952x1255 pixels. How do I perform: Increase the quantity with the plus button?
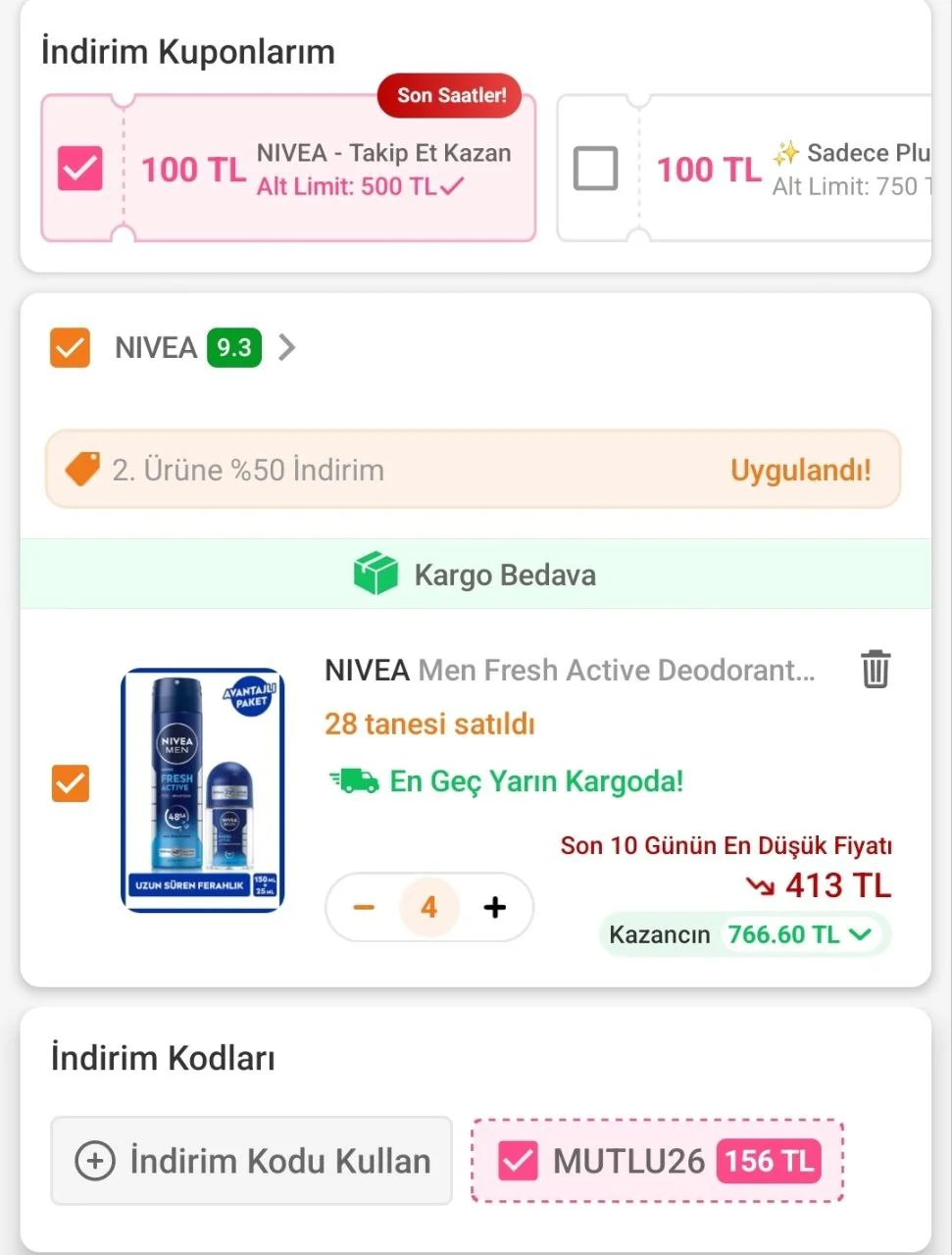[495, 907]
